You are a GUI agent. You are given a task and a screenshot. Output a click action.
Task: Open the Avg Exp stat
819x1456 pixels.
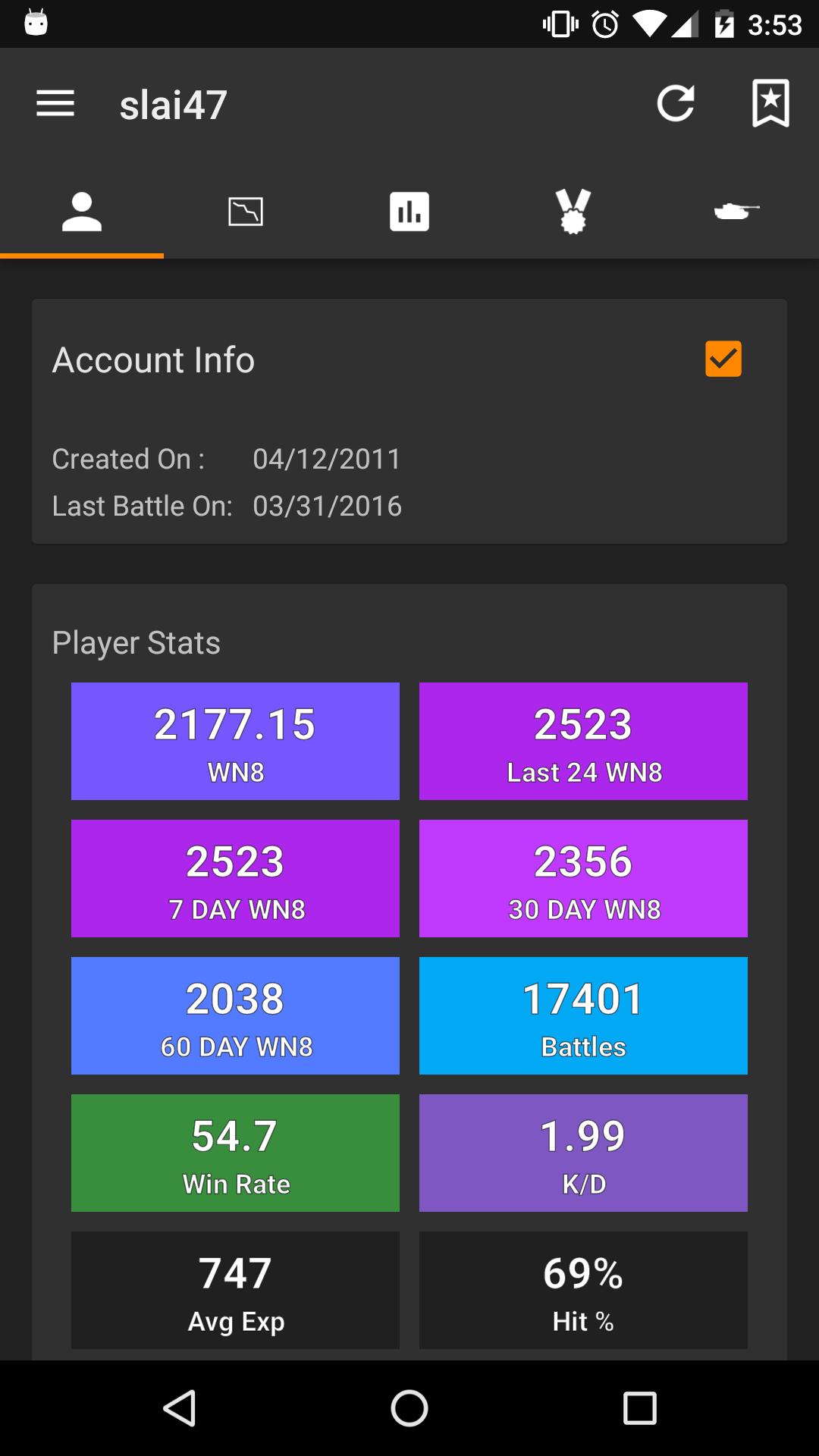tap(235, 1289)
